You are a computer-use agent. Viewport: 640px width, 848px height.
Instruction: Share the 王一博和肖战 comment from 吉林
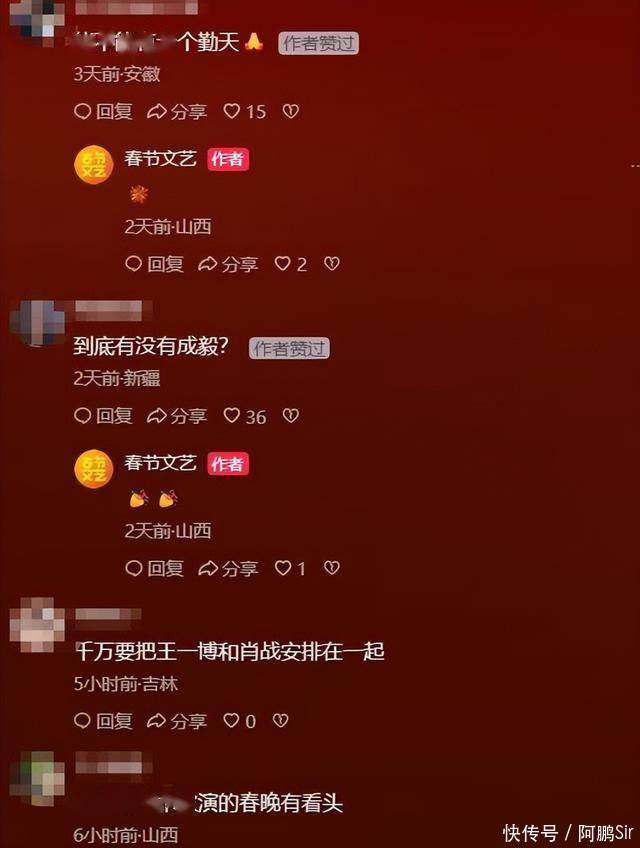coord(177,720)
